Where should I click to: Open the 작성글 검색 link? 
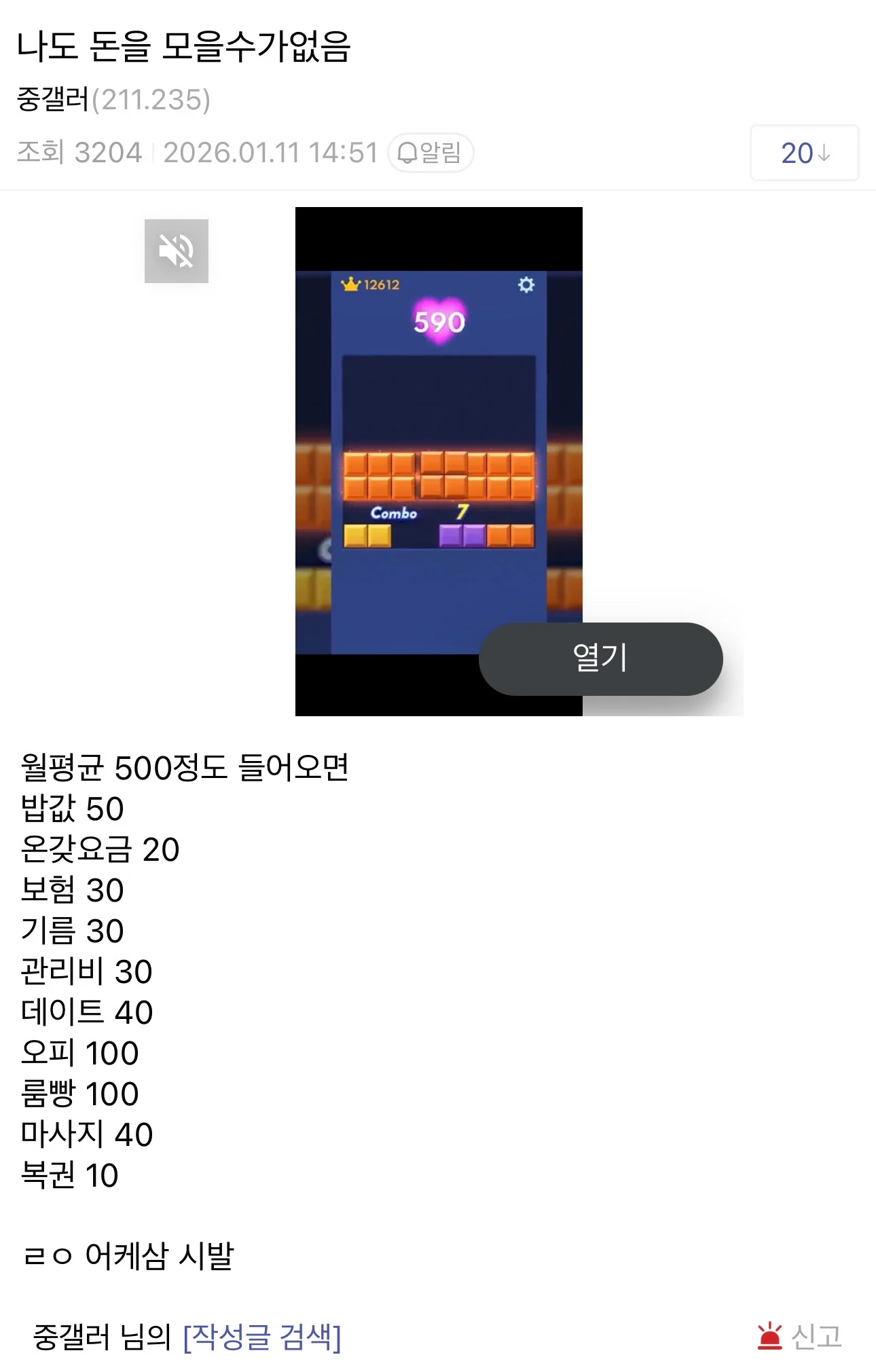coord(262,1337)
